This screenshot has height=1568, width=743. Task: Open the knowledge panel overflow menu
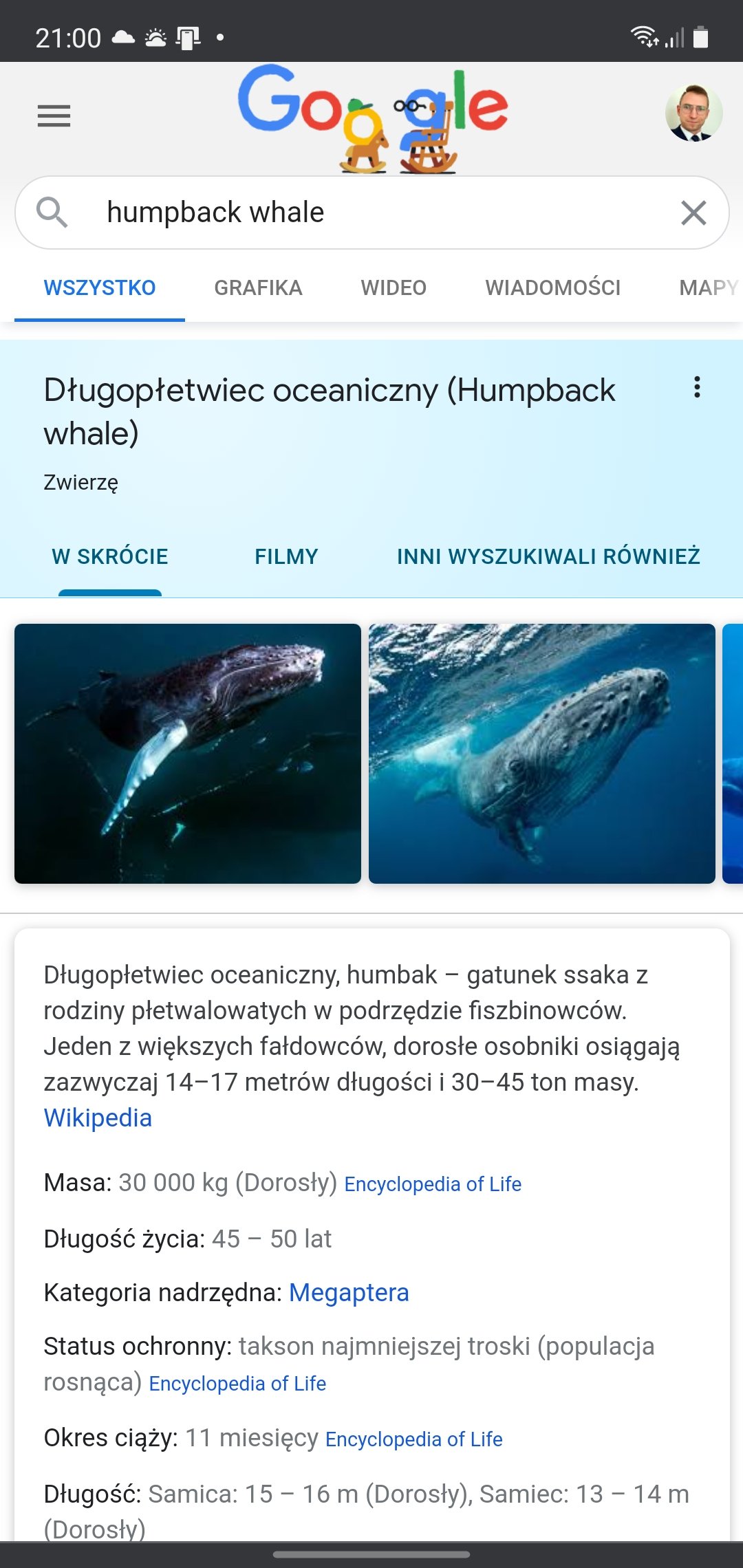click(697, 387)
